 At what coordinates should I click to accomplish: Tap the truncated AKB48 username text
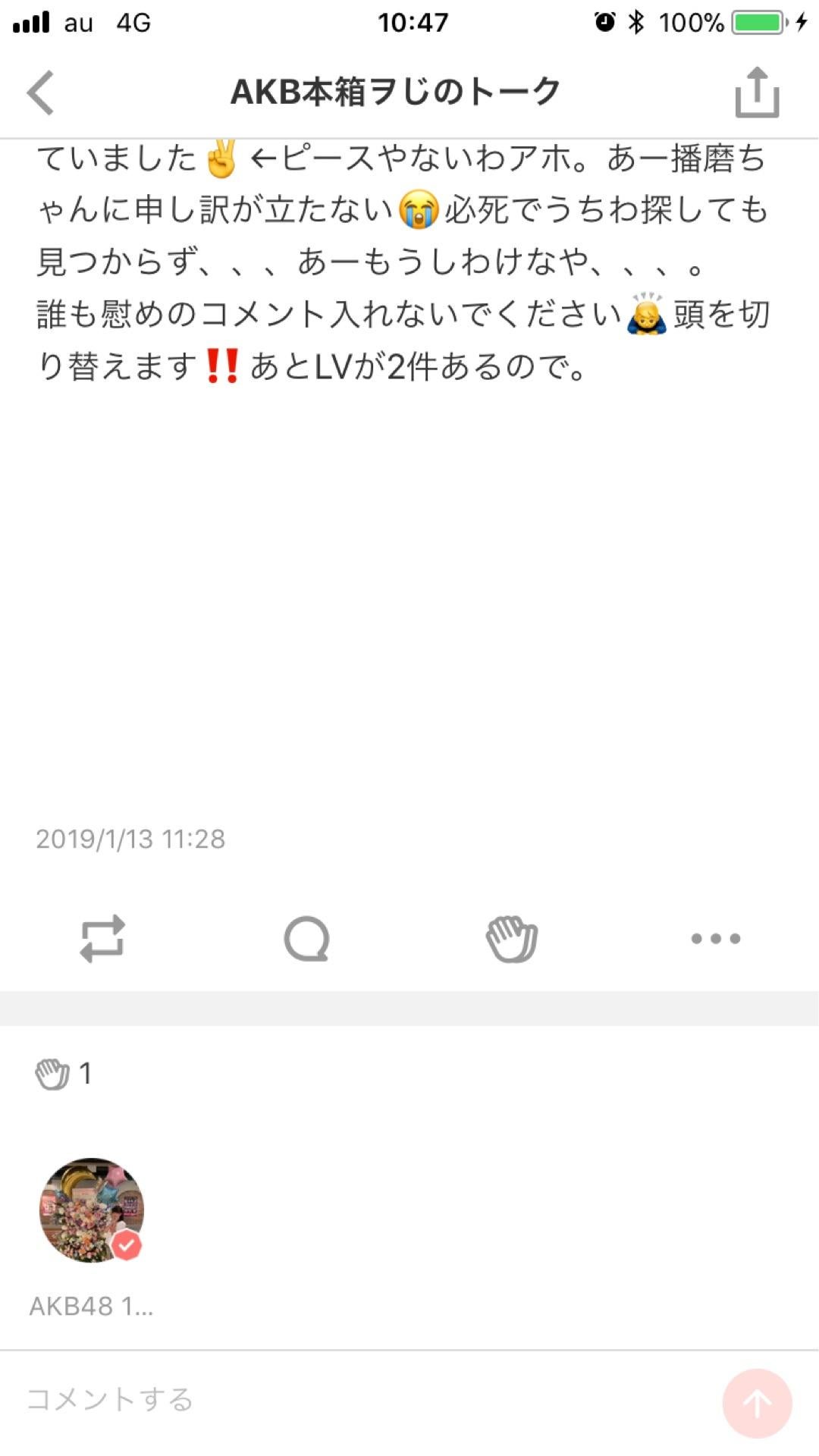[93, 1307]
